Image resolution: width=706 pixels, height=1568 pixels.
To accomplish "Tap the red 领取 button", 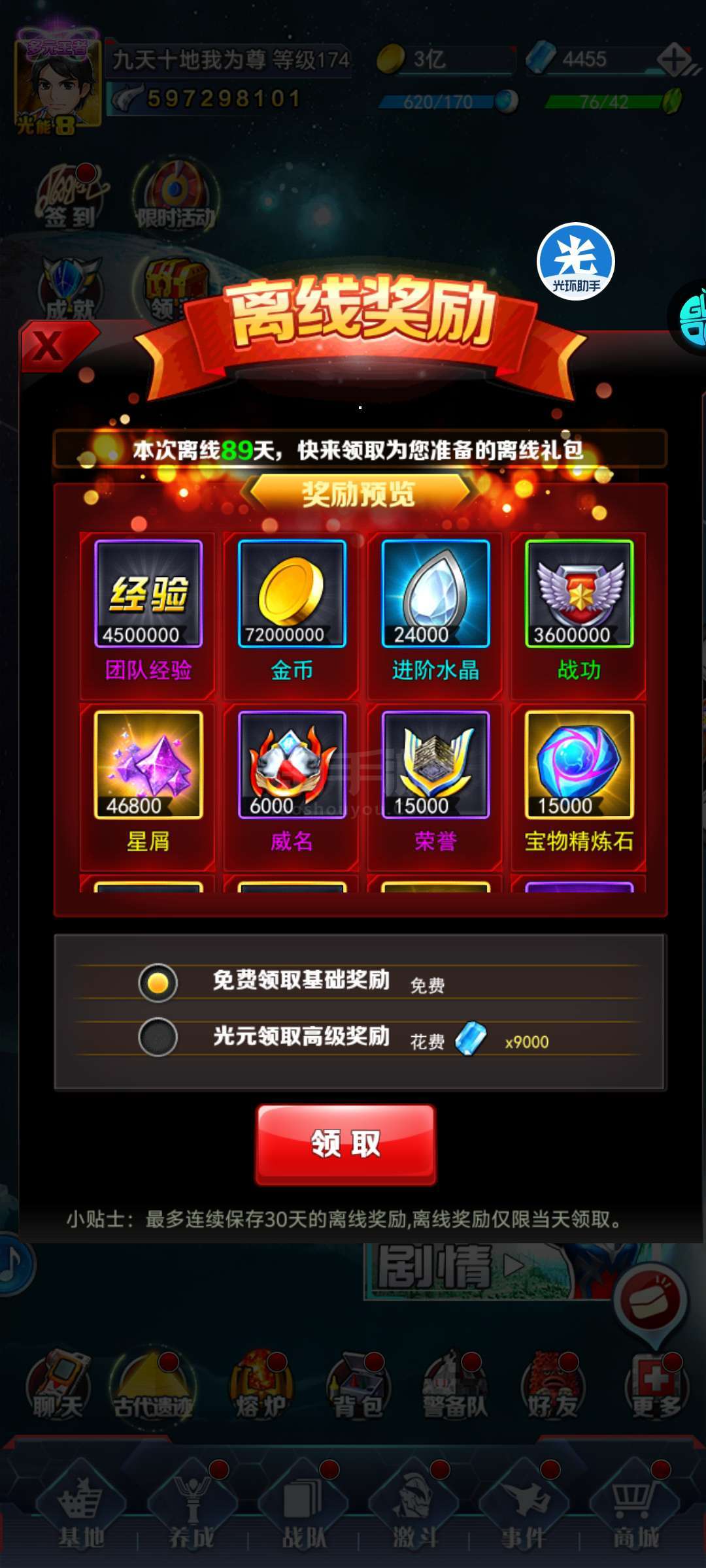I will [345, 1144].
